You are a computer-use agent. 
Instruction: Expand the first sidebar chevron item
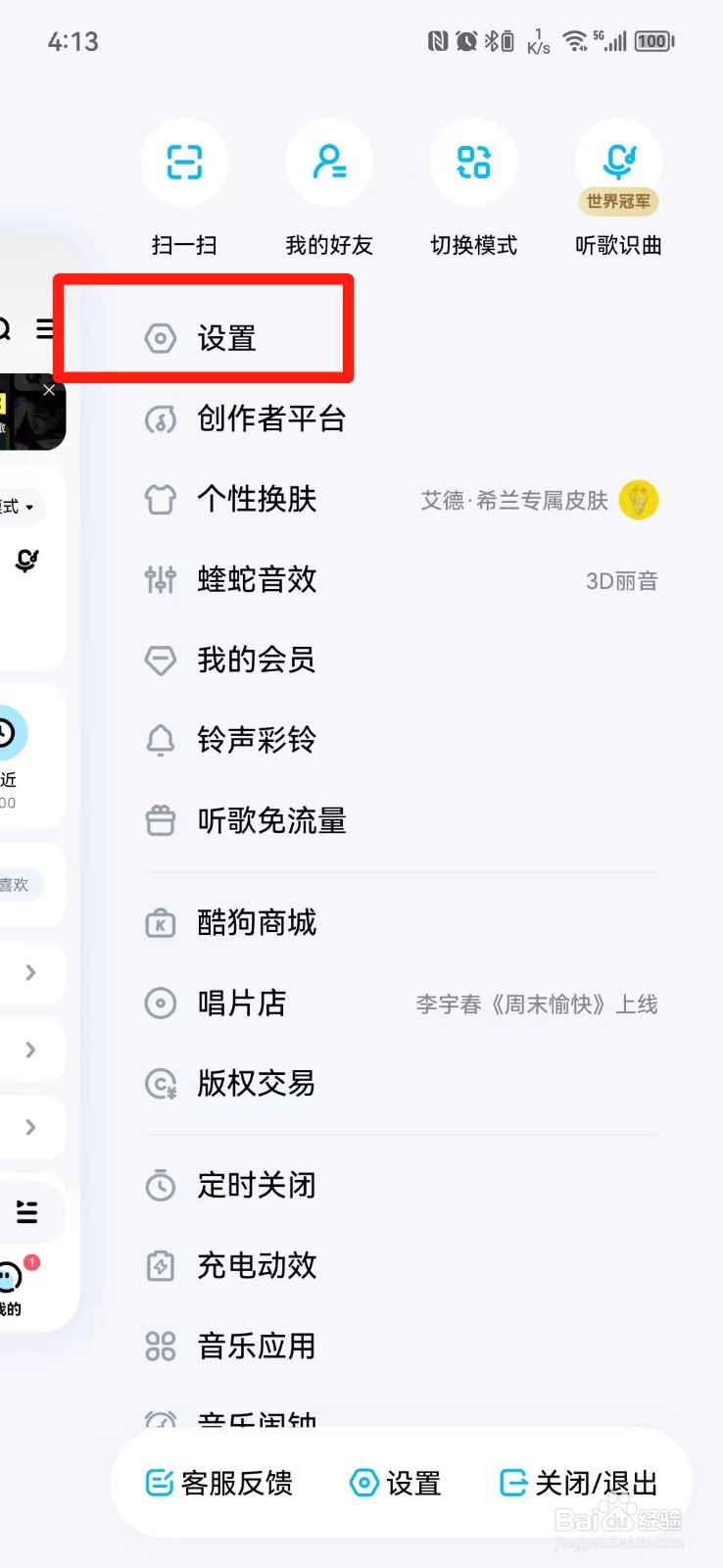(x=32, y=972)
